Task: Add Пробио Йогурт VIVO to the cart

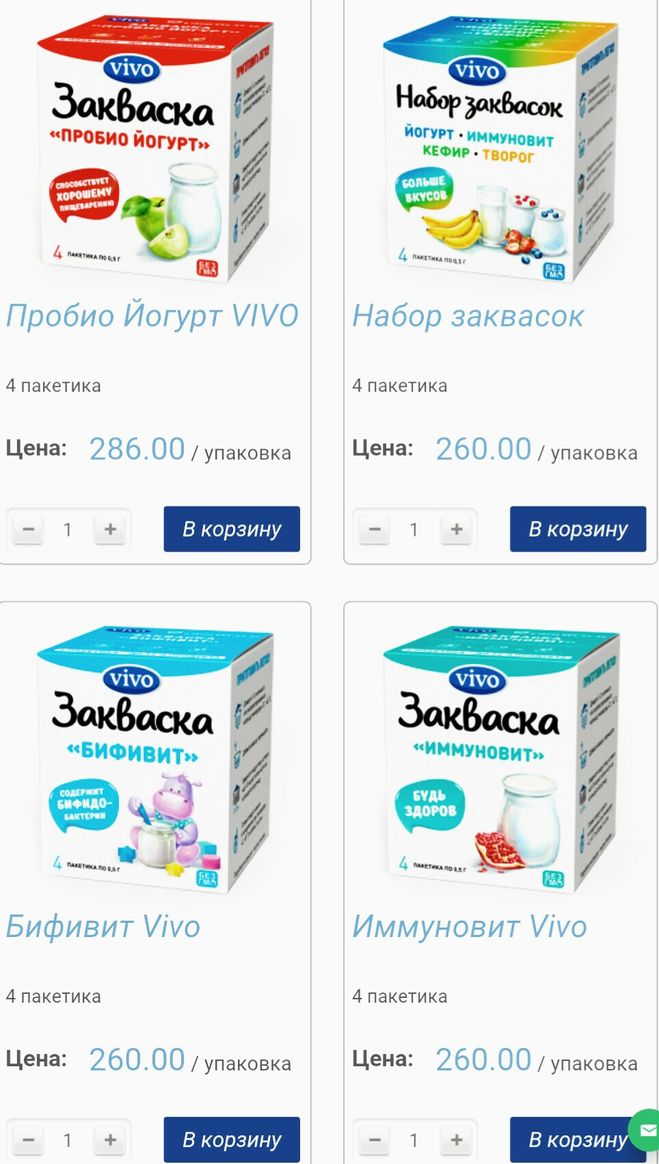Action: tap(231, 529)
